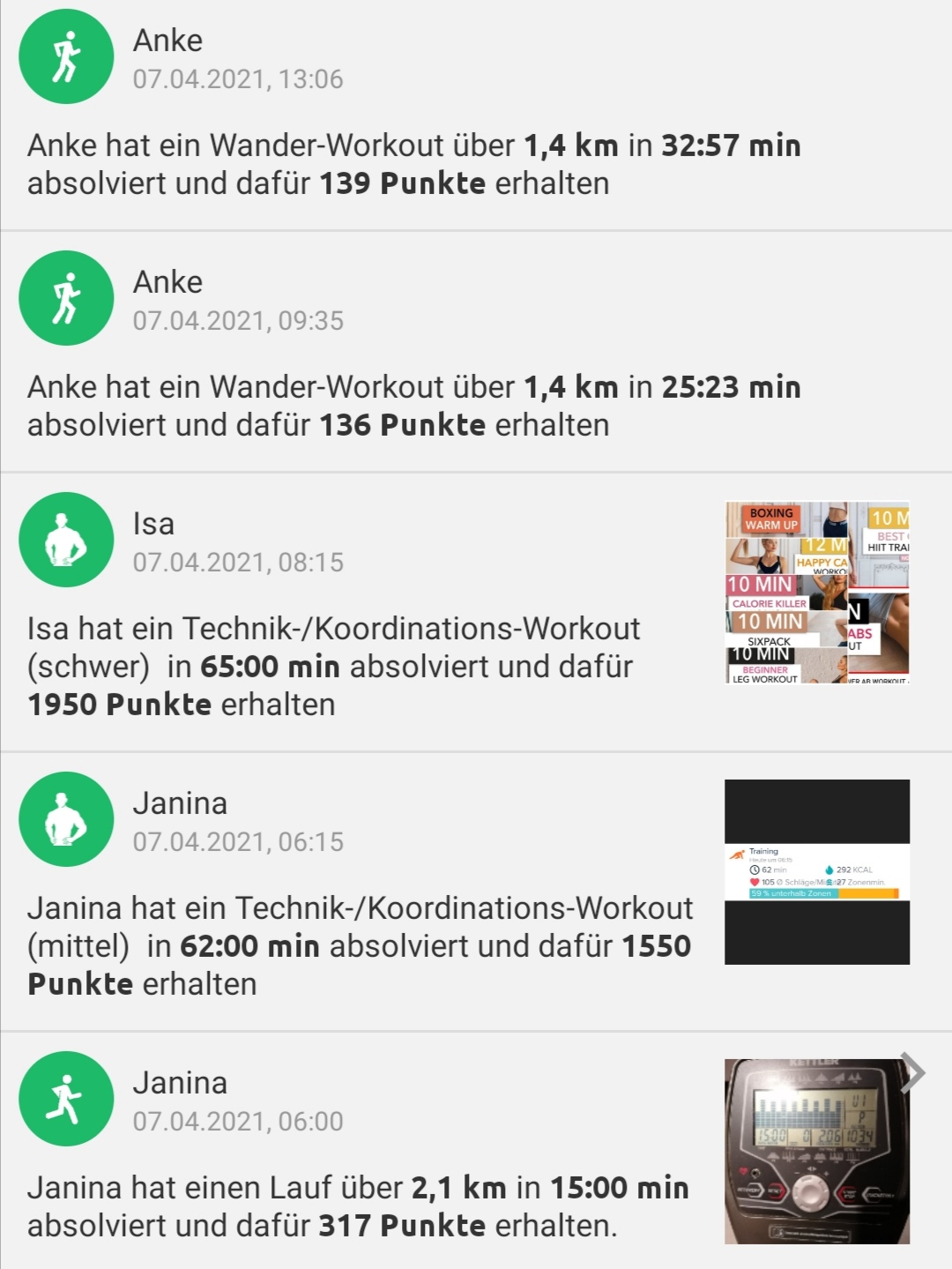Click the 292 KCAL stat entry
The width and height of the screenshot is (952, 1269).
(x=854, y=870)
